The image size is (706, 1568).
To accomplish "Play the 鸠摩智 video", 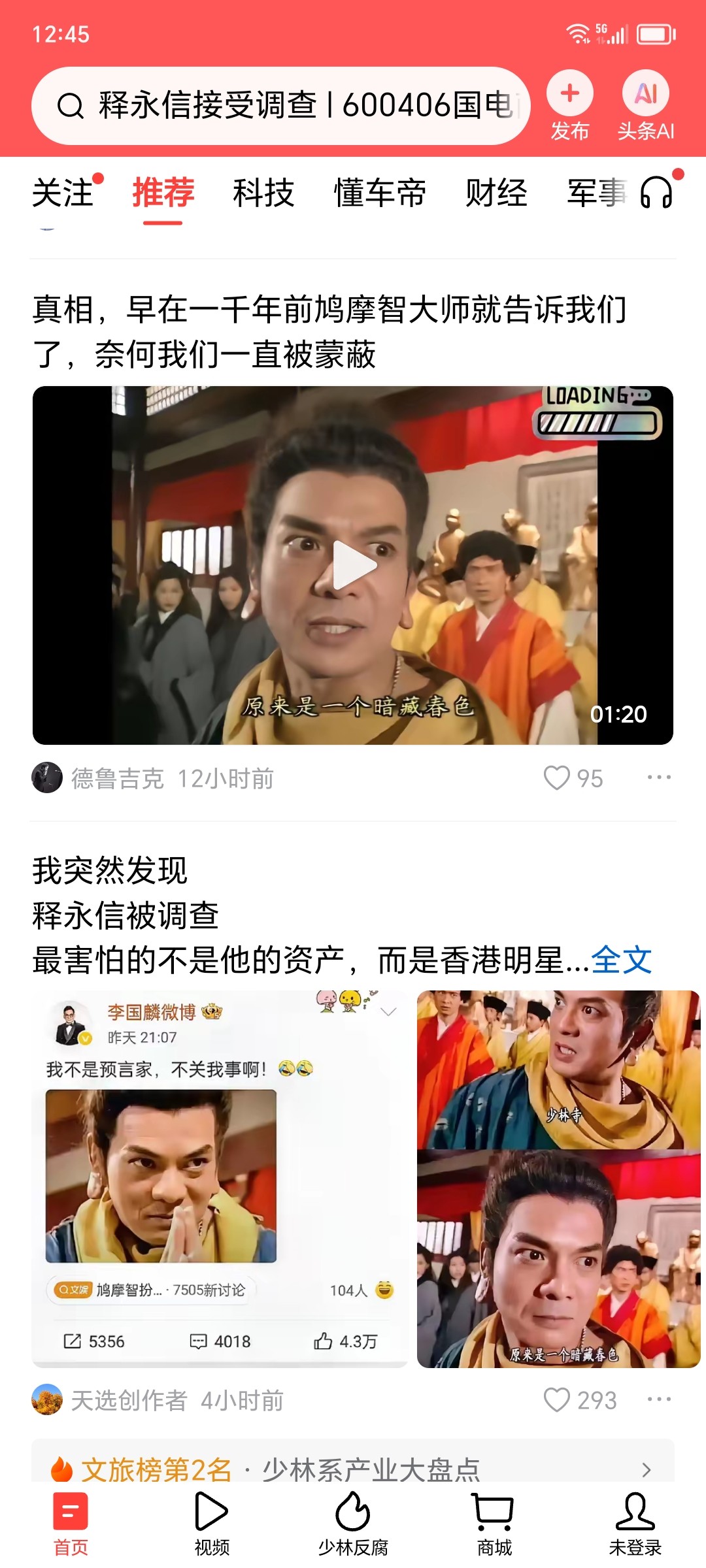I will [x=353, y=565].
